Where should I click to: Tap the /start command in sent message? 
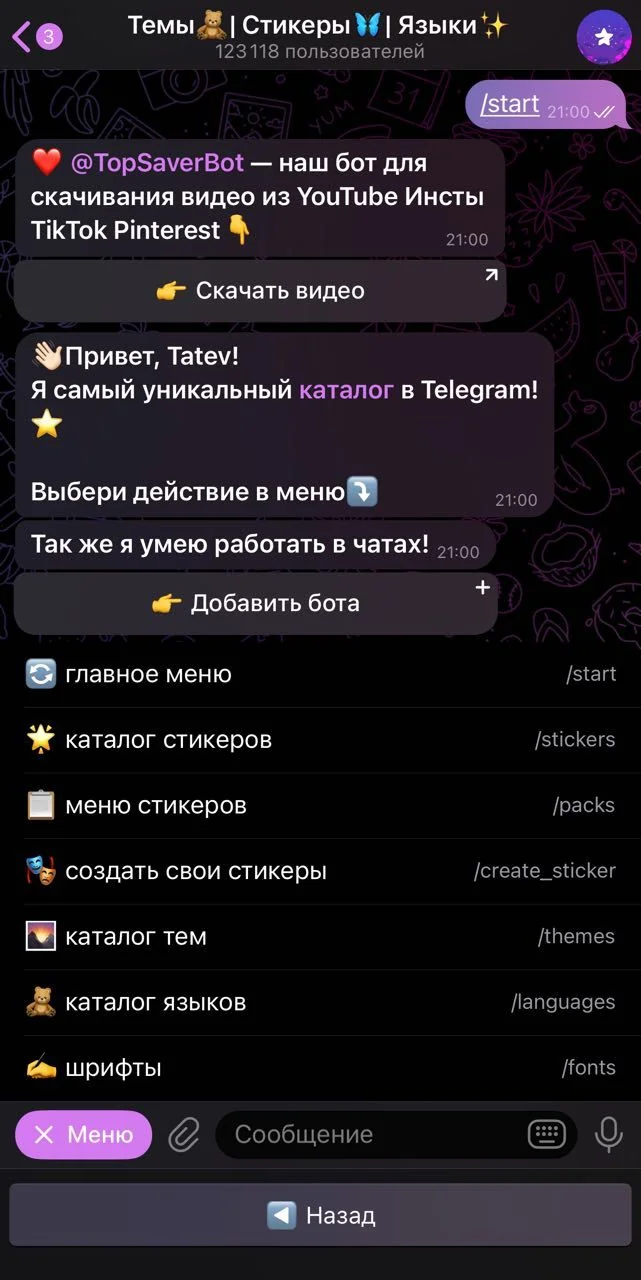pos(510,104)
